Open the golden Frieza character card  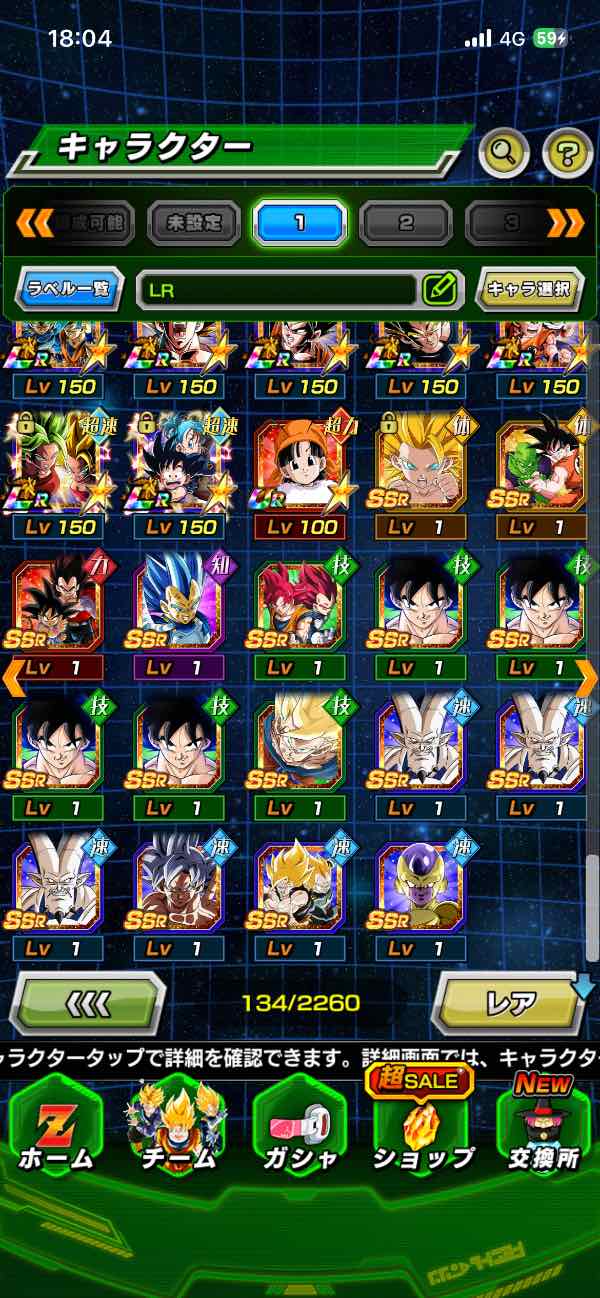coord(420,890)
